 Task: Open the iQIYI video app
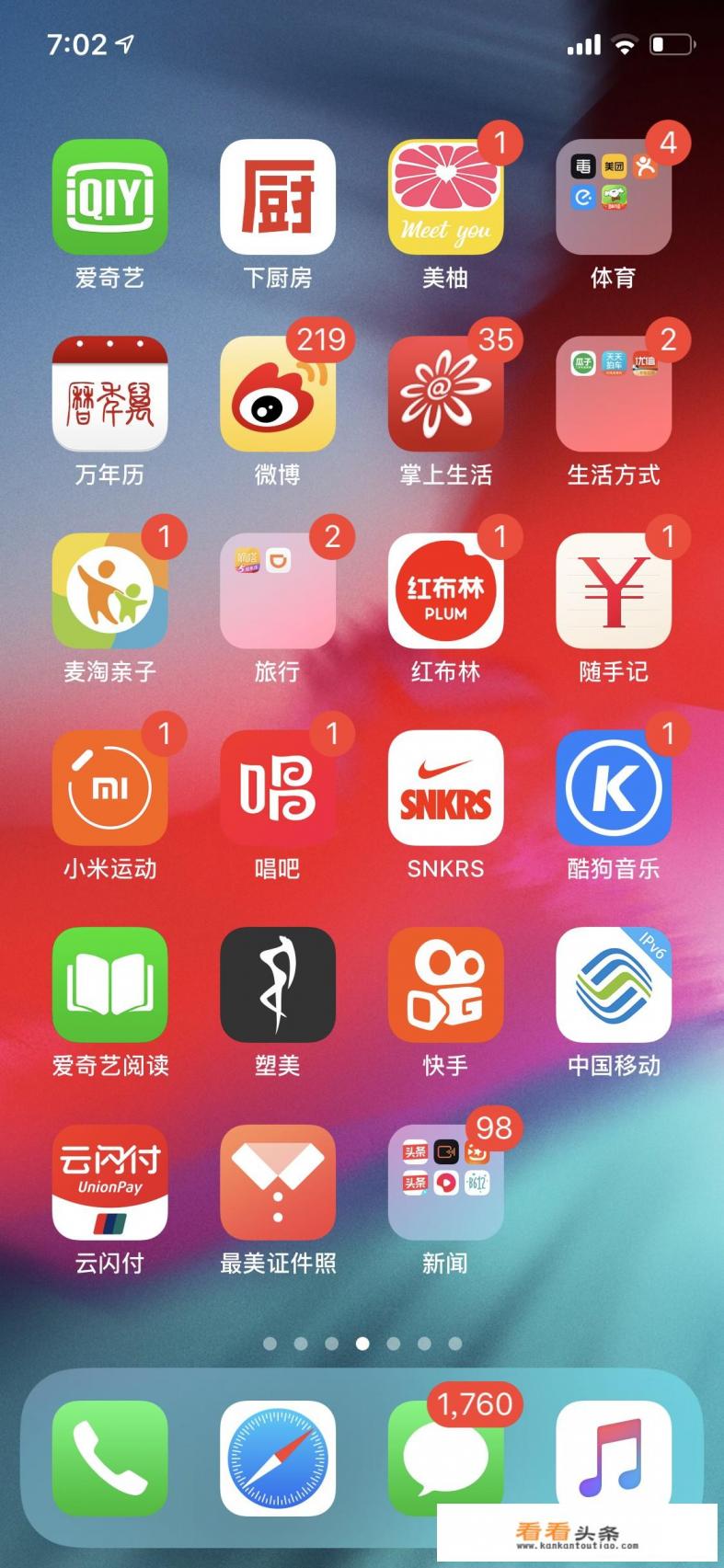109,197
